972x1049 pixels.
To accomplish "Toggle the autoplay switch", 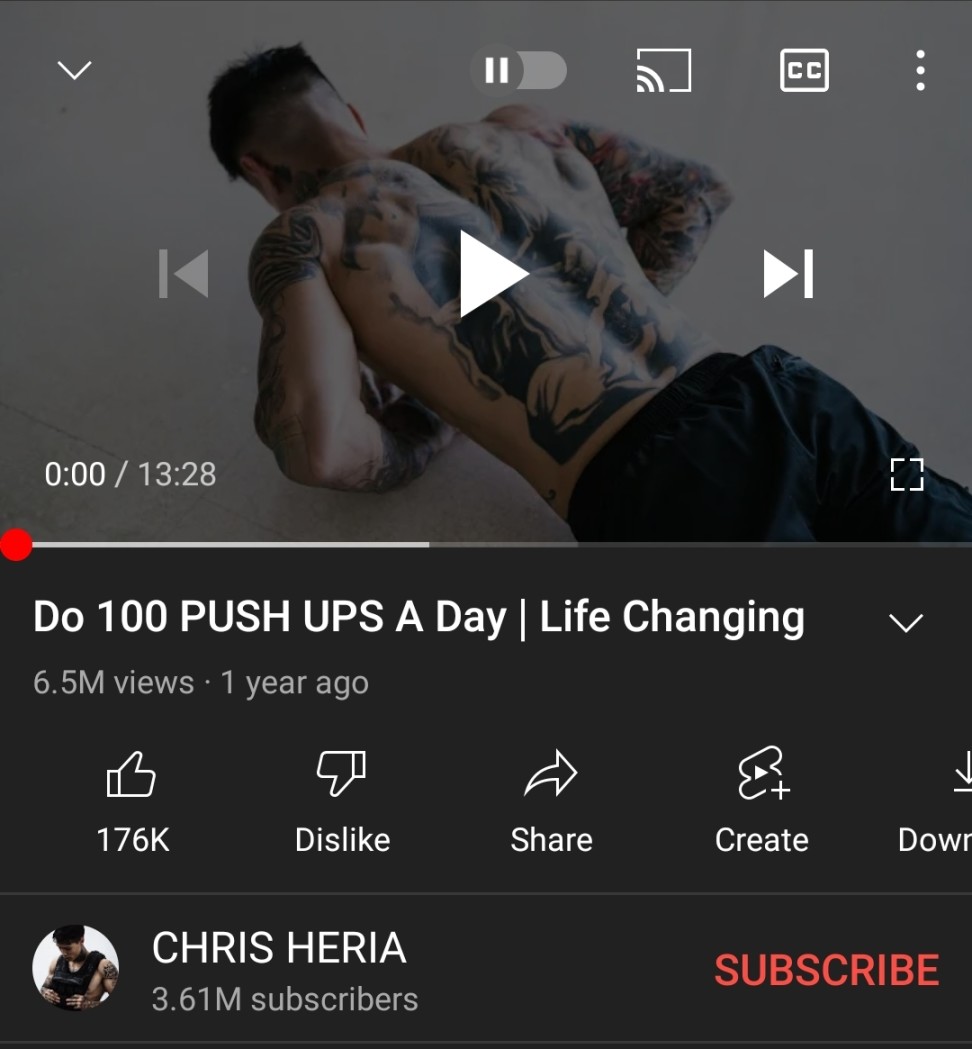I will coord(518,71).
